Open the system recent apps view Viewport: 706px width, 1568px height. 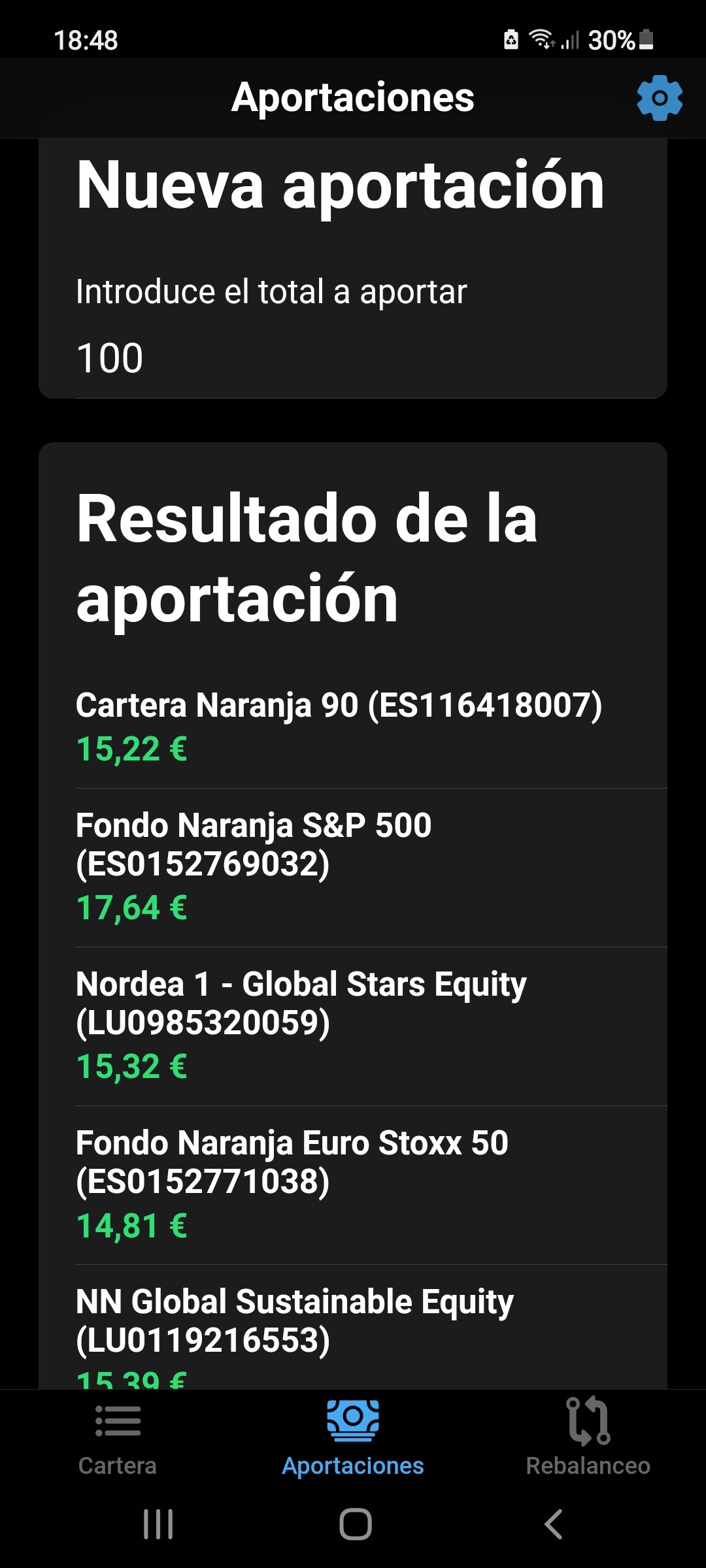click(x=158, y=1524)
